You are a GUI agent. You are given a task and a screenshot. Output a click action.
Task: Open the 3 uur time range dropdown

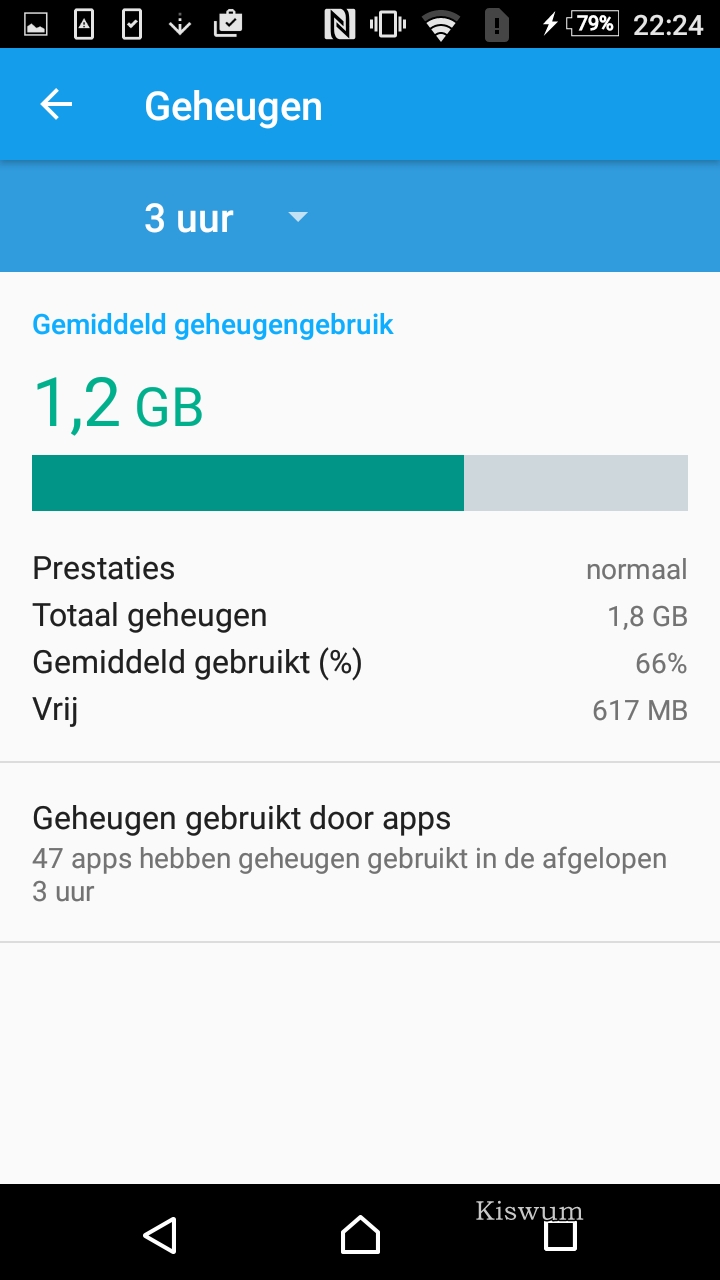(x=227, y=218)
